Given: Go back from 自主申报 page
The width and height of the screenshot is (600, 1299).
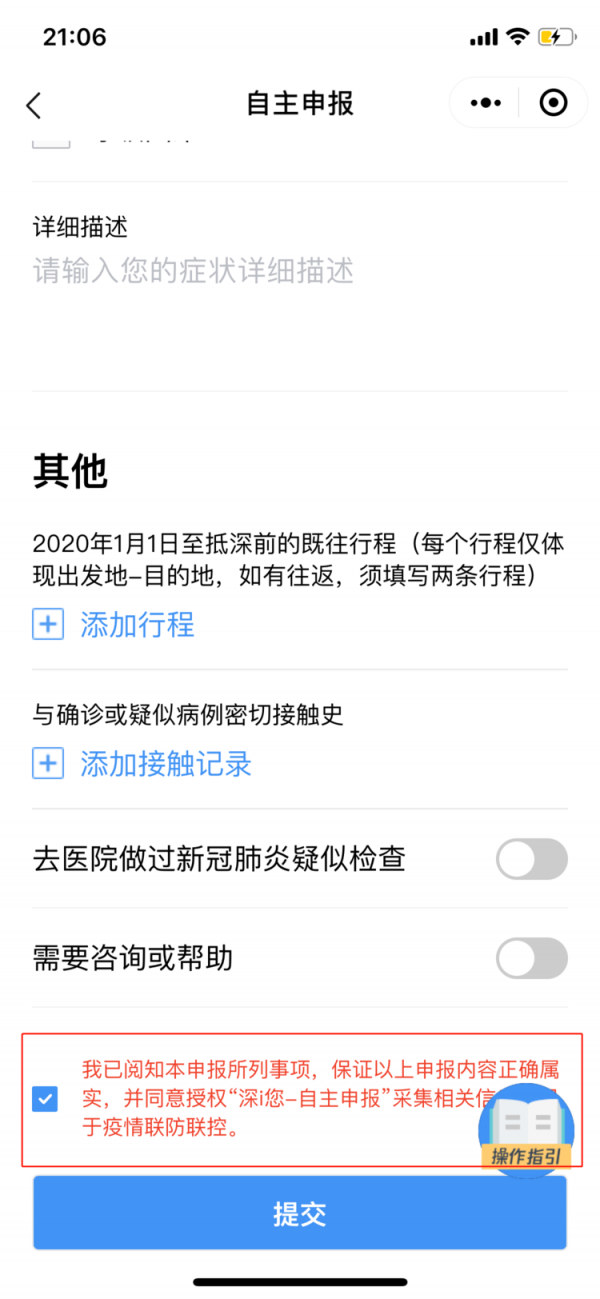Looking at the screenshot, I should point(34,104).
